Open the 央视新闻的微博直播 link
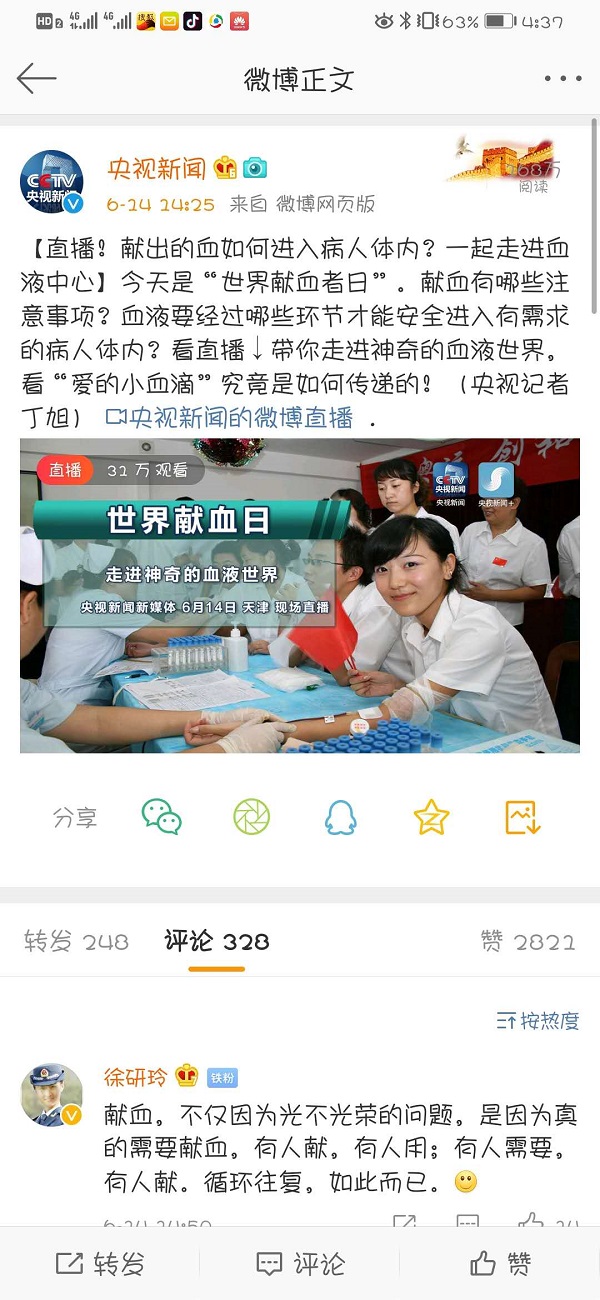The height and width of the screenshot is (1300, 600). point(229,418)
